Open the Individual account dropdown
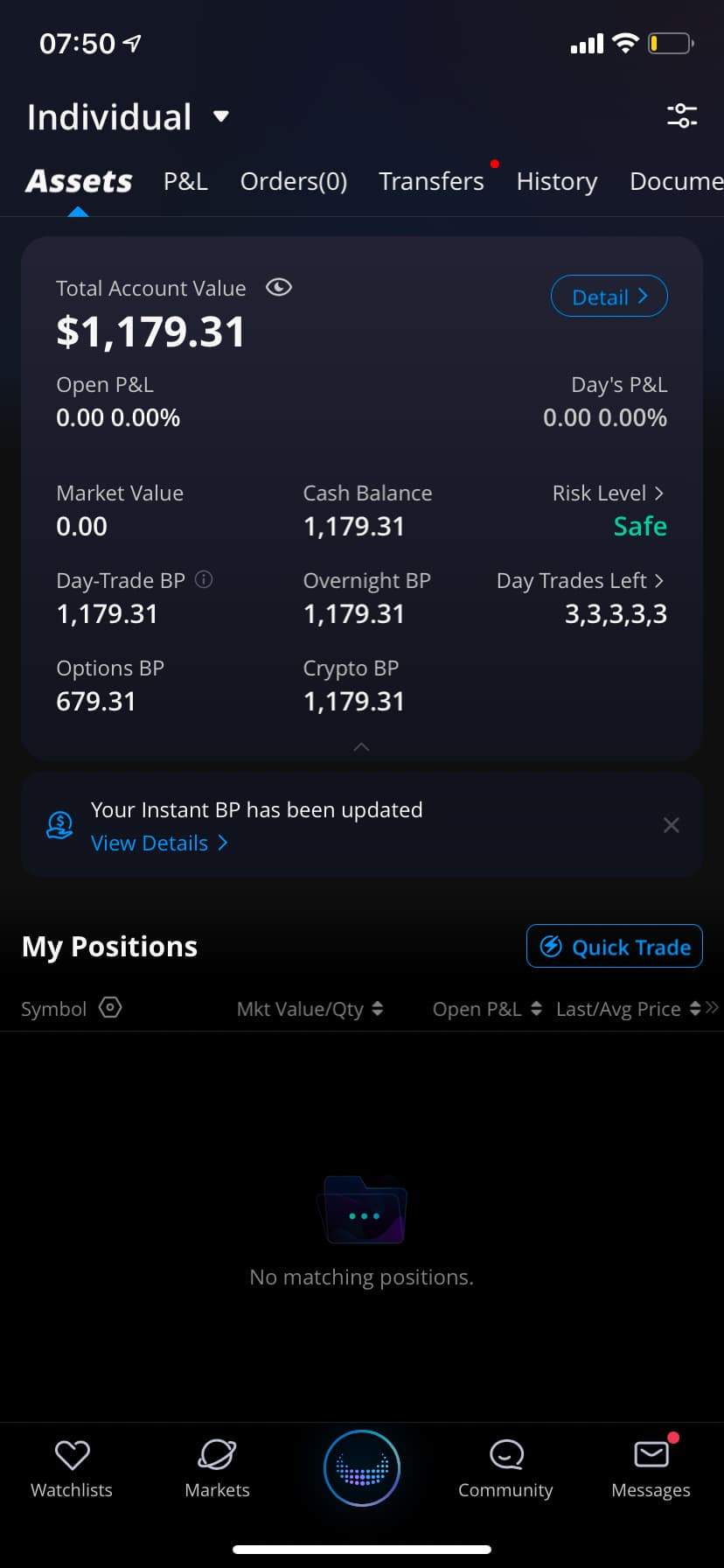 [128, 117]
